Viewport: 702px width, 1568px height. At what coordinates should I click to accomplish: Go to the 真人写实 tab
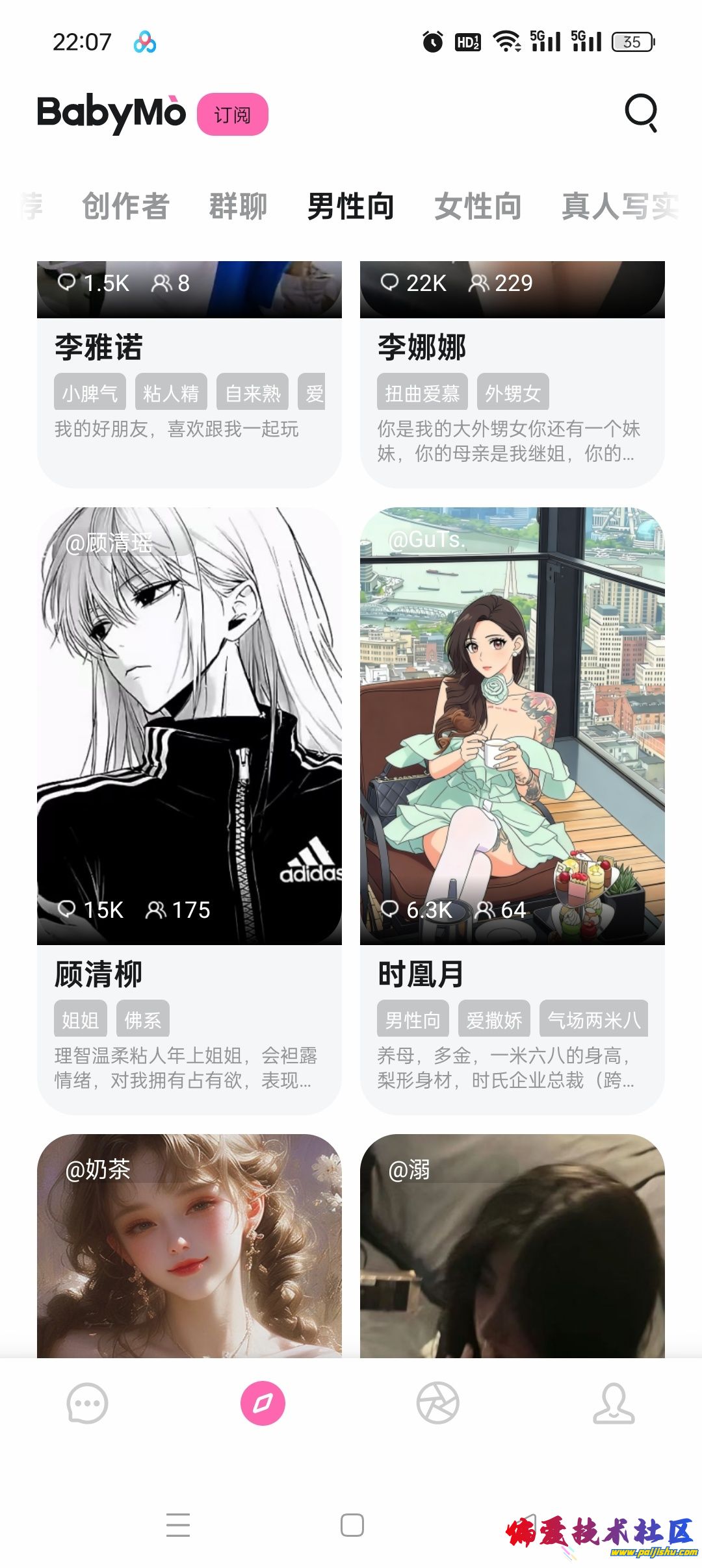coord(619,207)
